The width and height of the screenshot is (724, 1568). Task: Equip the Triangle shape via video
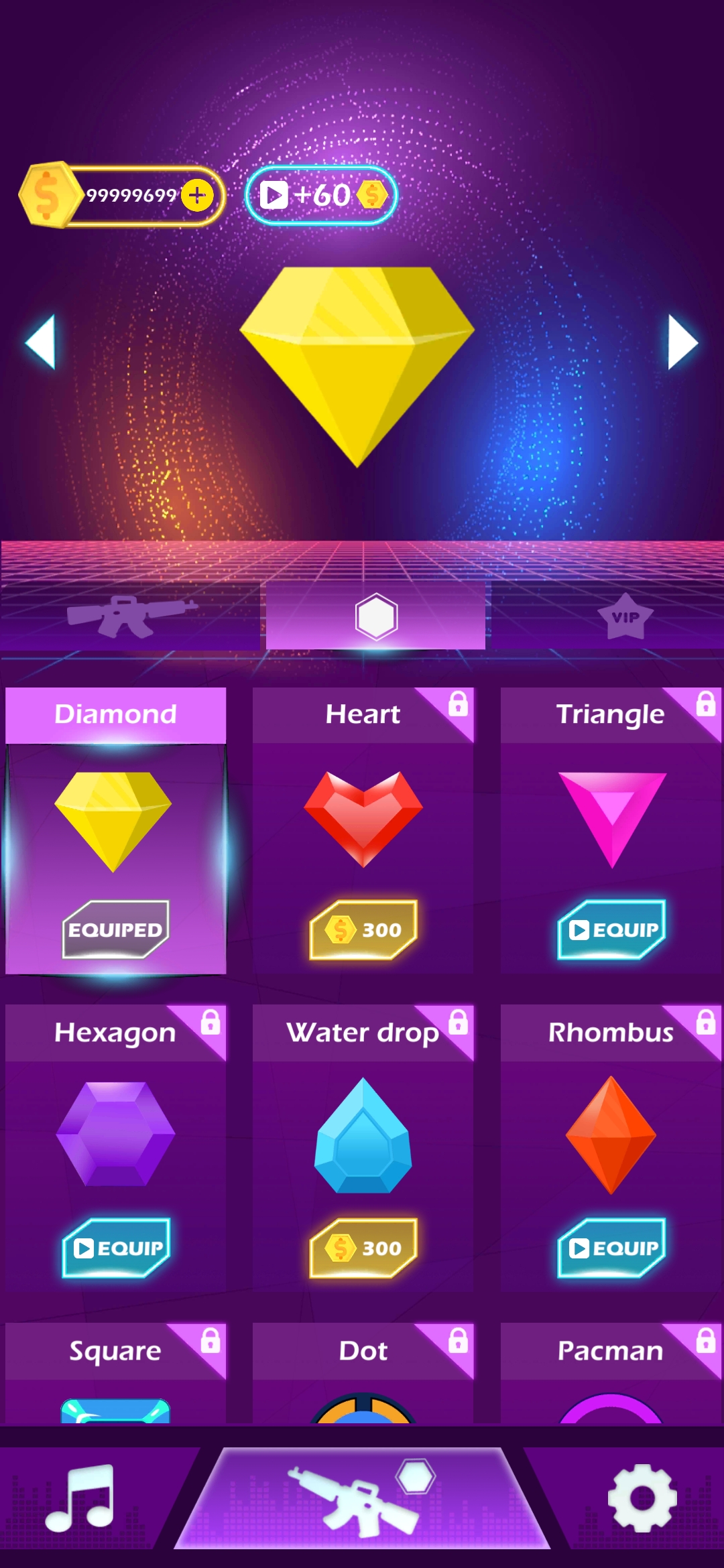pyautogui.click(x=611, y=929)
